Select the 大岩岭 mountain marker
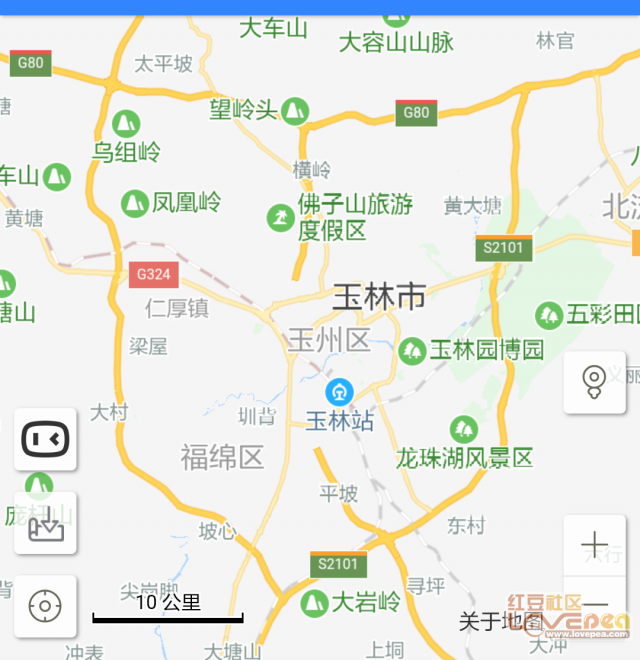640x660 pixels. pos(314,602)
